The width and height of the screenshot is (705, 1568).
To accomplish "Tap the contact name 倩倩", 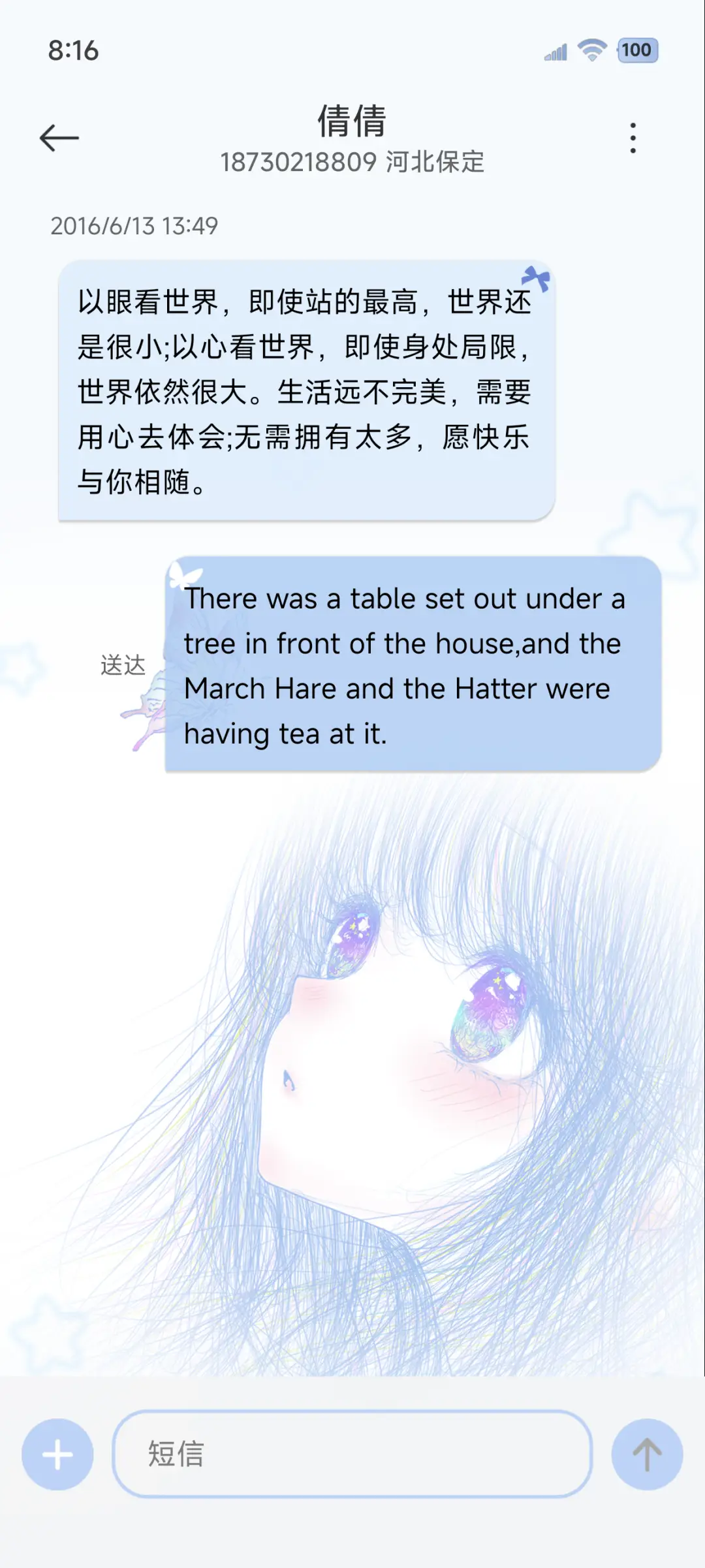I will point(352,123).
